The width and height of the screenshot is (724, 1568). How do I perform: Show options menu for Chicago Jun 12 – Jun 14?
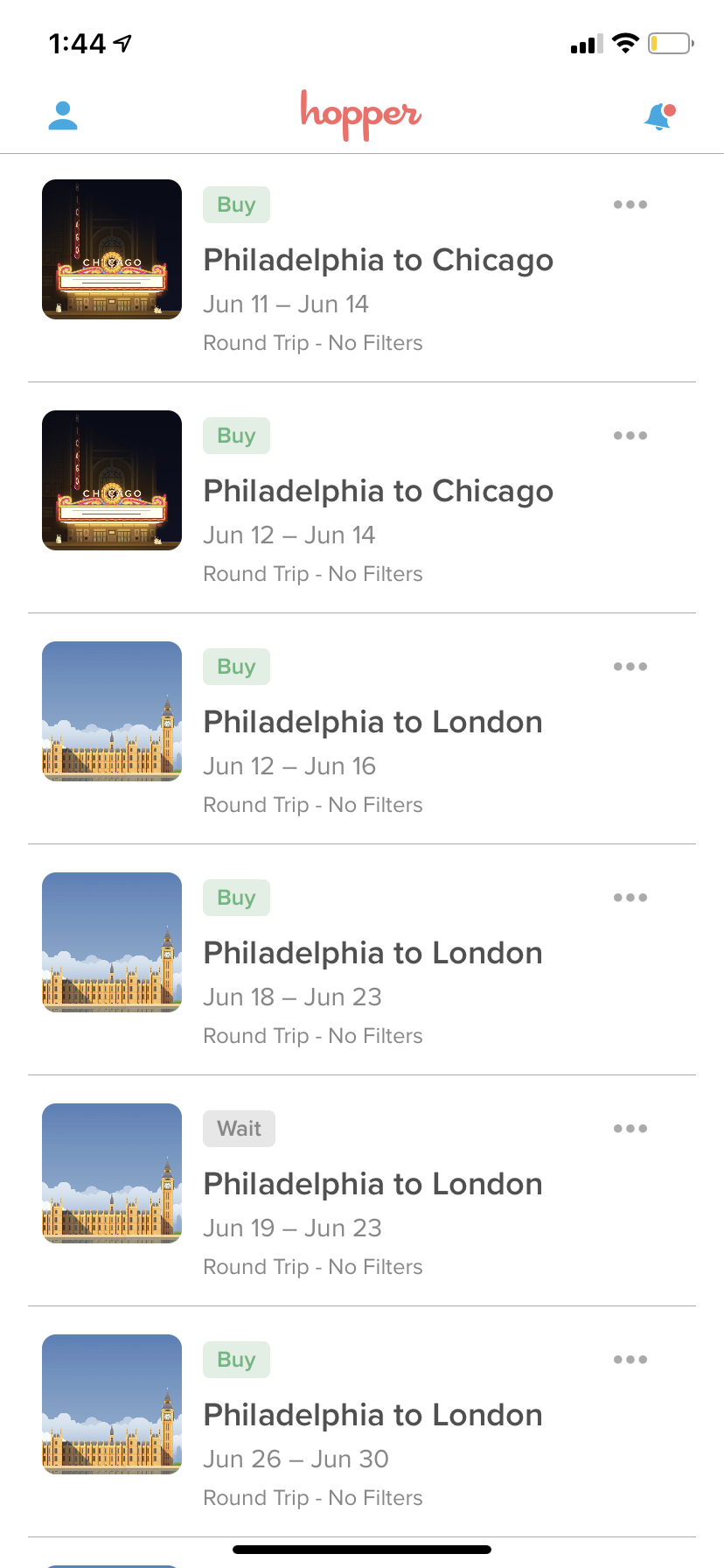click(x=630, y=436)
